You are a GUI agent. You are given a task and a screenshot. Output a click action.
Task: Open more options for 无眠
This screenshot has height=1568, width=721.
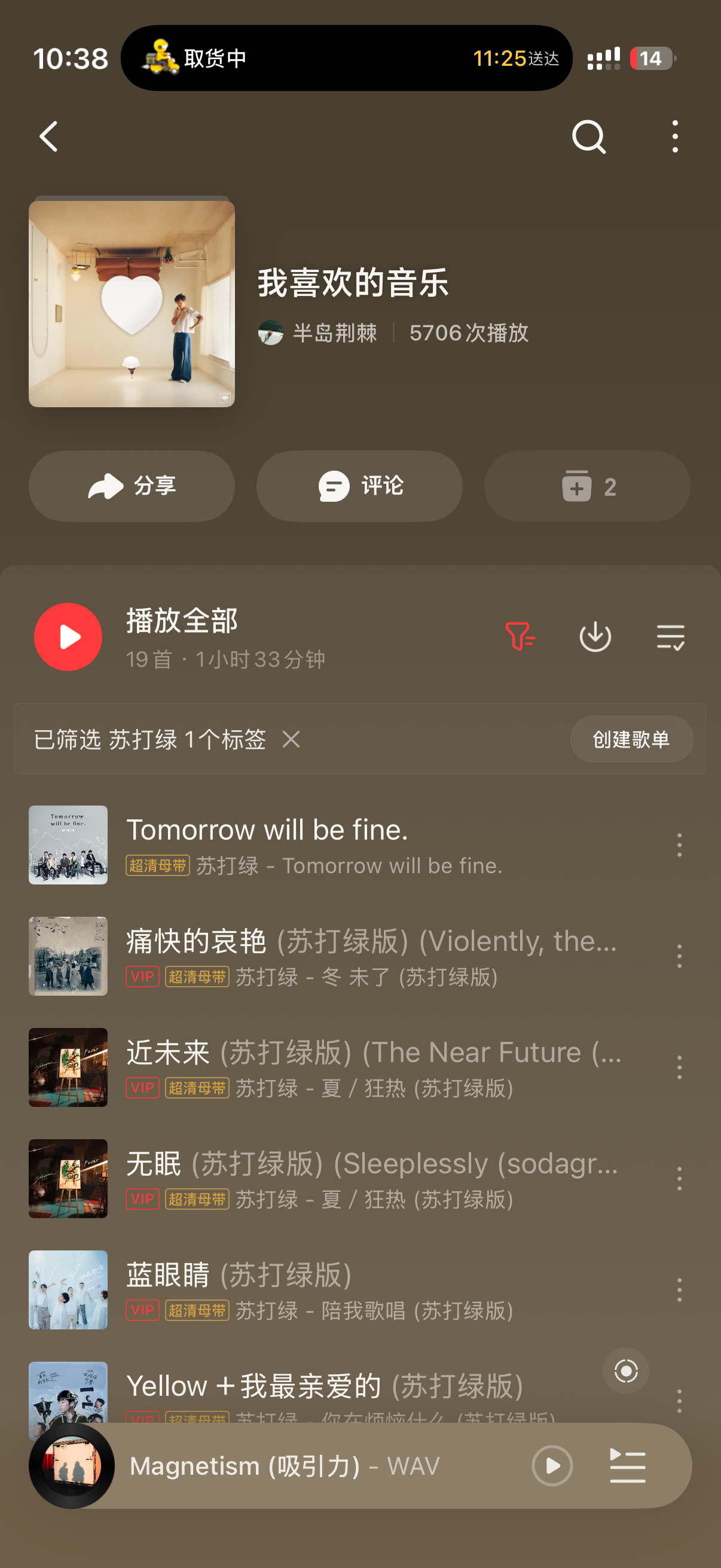pos(679,1179)
